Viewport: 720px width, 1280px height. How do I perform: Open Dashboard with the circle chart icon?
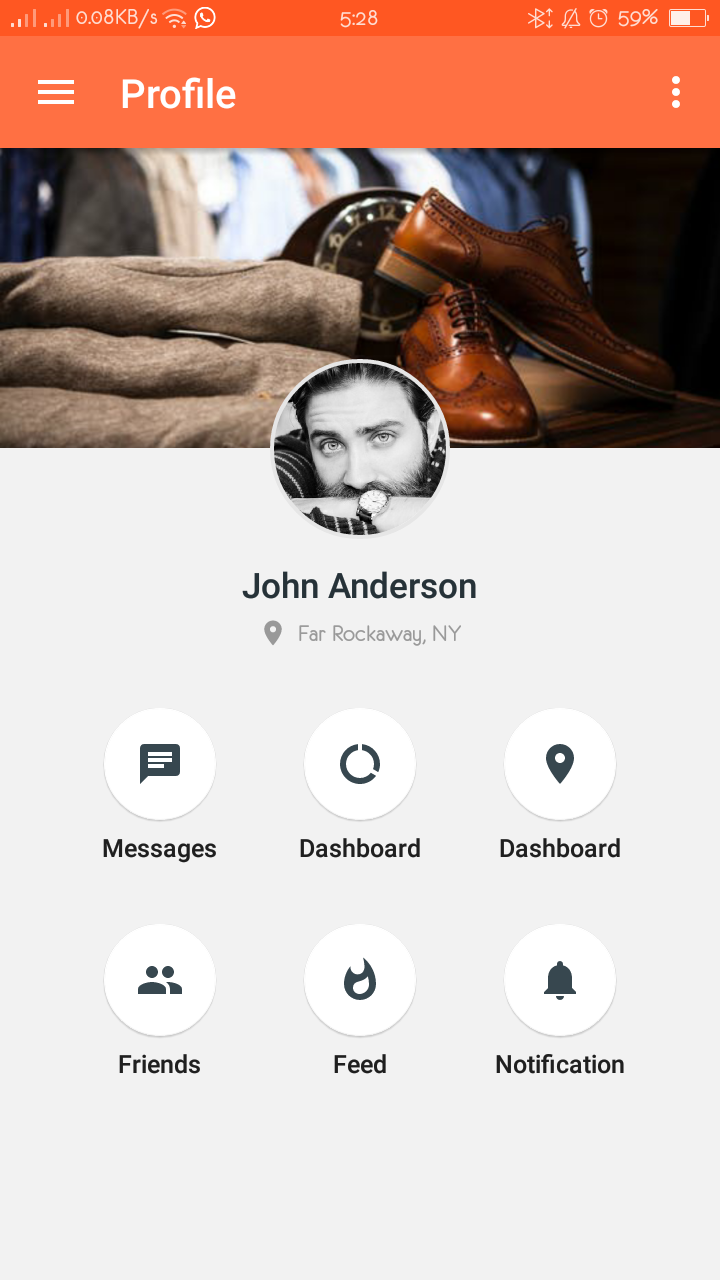tap(360, 764)
